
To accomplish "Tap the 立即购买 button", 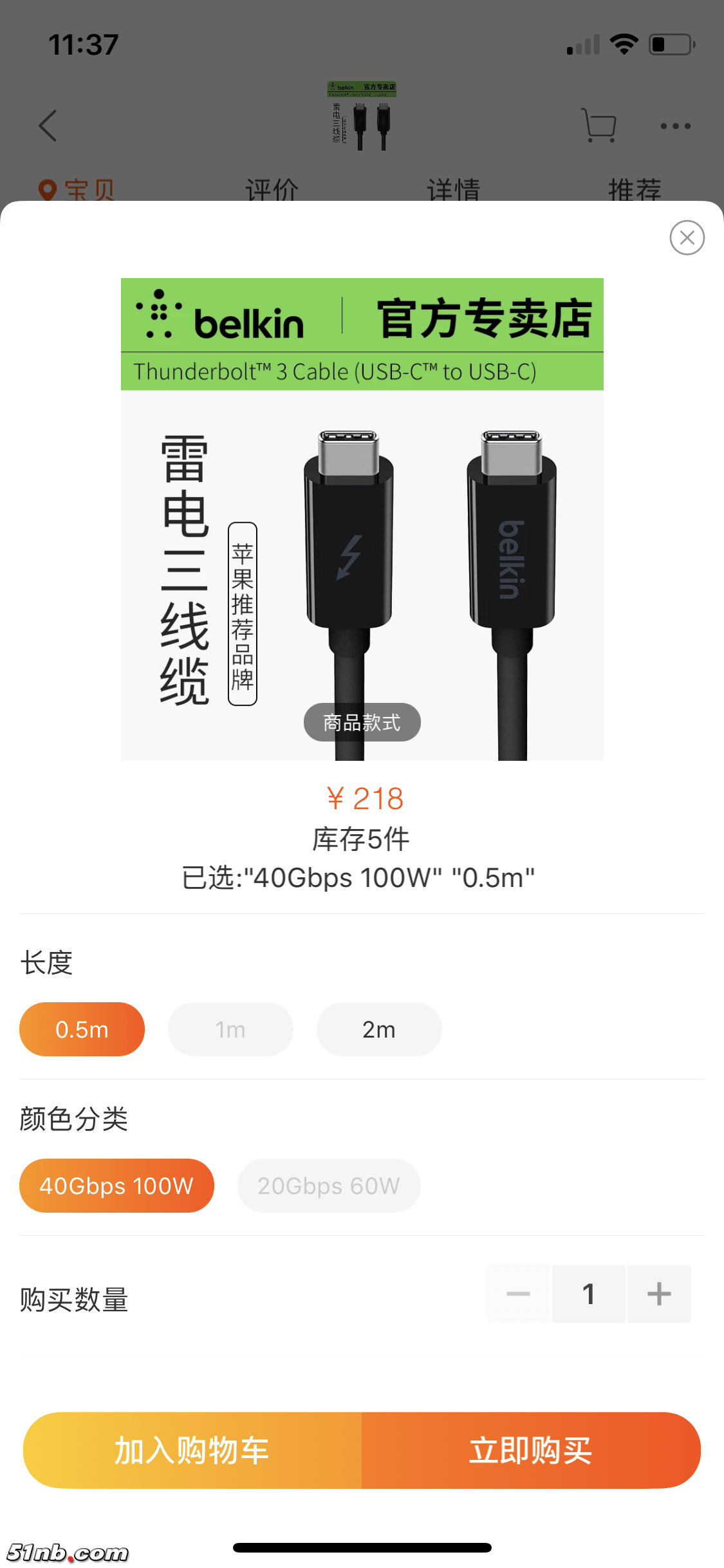I will click(531, 1450).
